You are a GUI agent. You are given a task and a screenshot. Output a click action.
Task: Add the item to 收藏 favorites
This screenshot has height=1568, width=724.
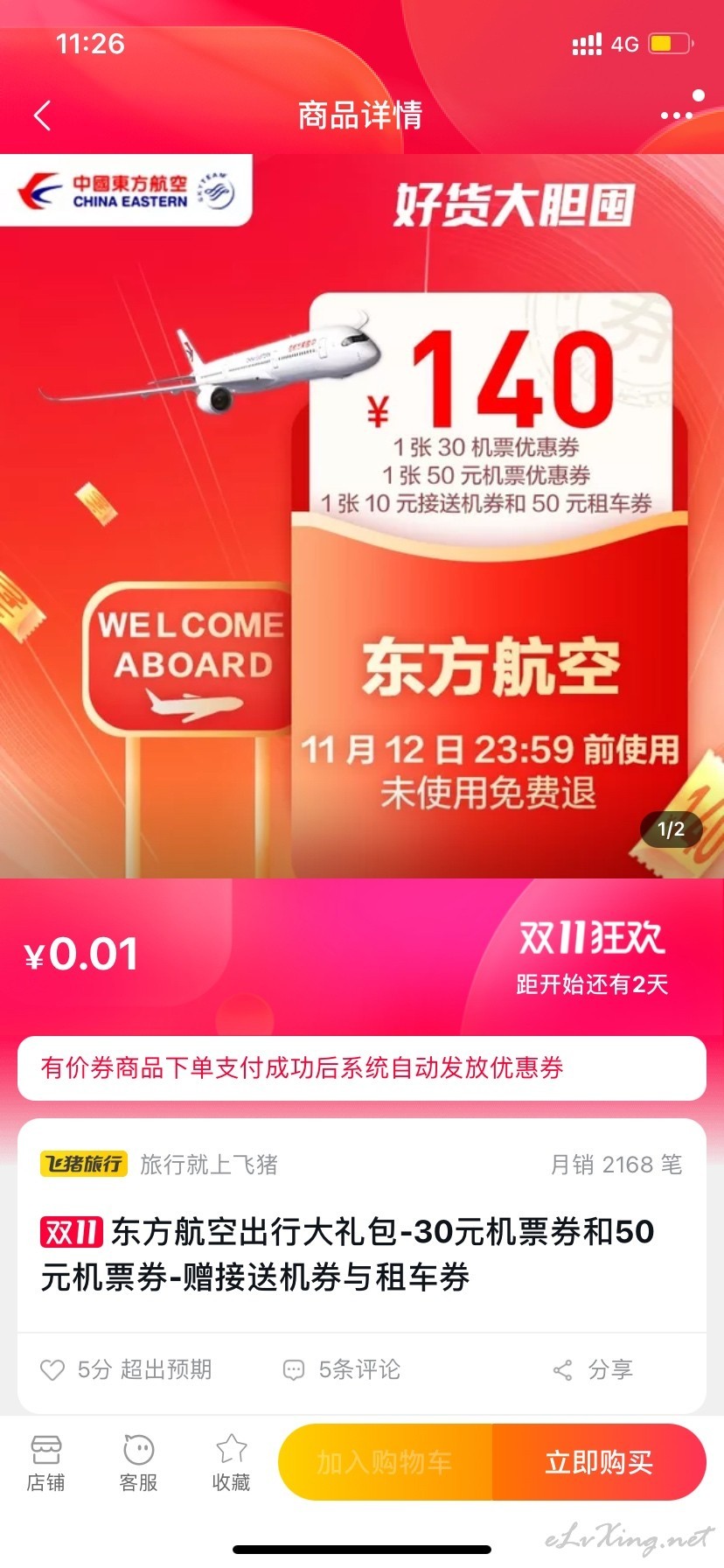pyautogui.click(x=231, y=1463)
